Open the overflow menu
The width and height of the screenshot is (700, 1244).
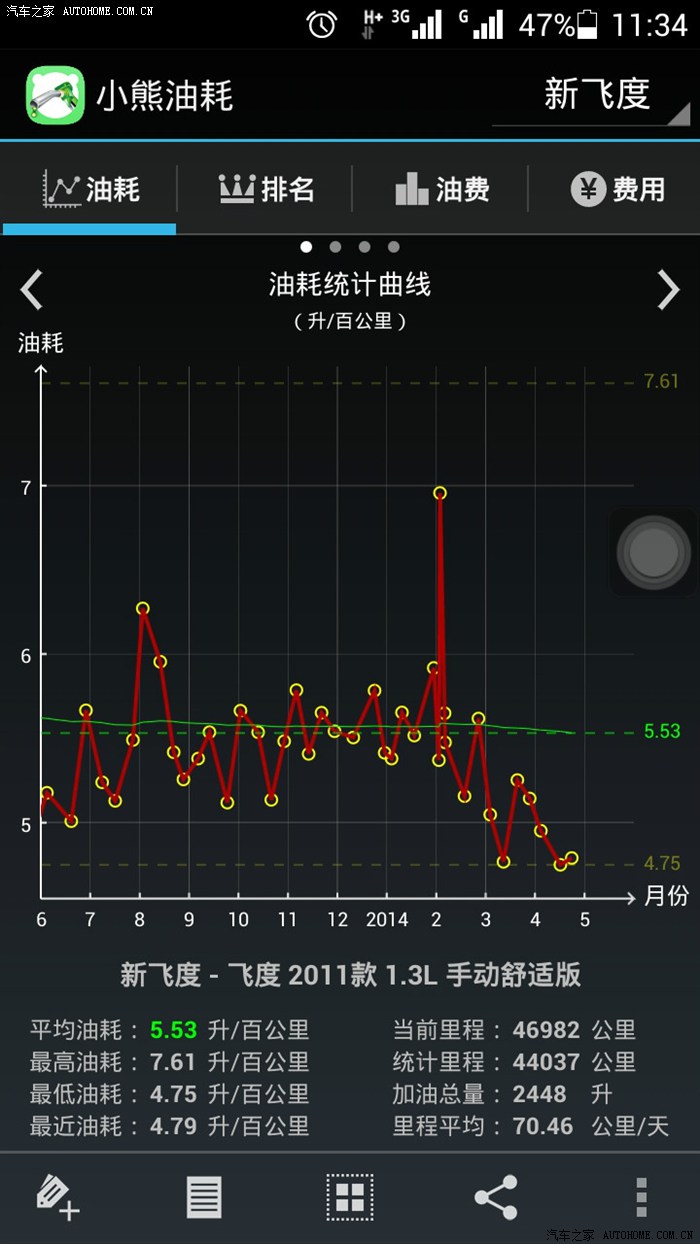tap(641, 1197)
